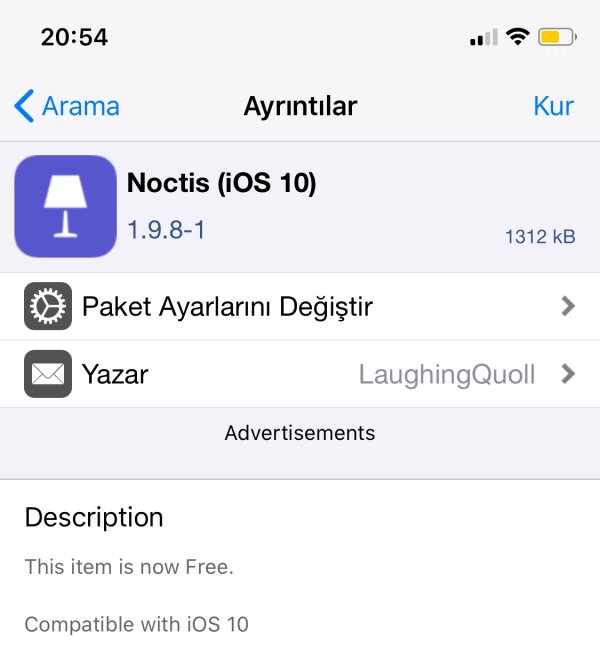Image resolution: width=600 pixels, height=648 pixels.
Task: Open Paket Ayarlarını Değiştir
Action: [300, 306]
